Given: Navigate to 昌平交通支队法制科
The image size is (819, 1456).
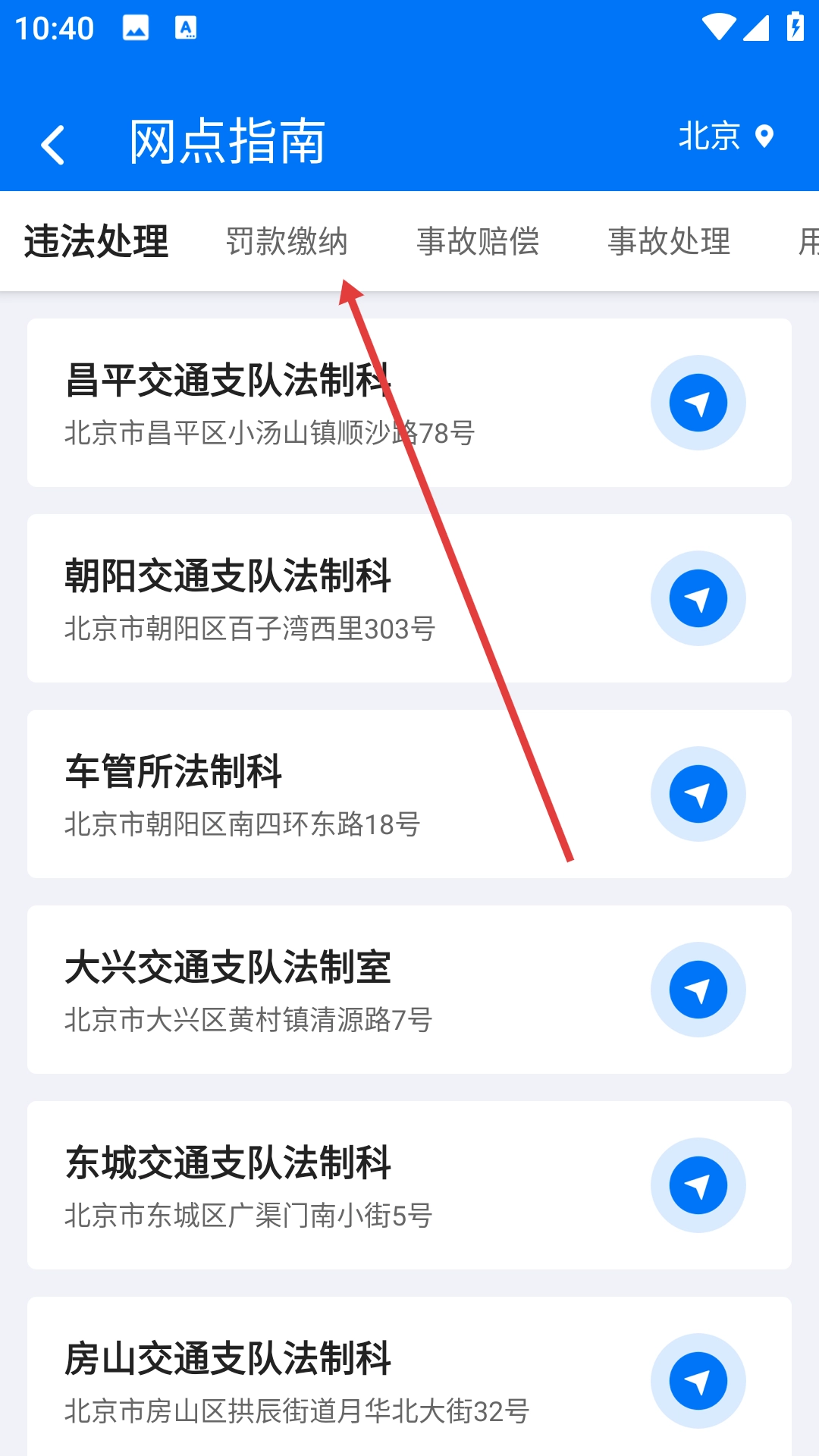Looking at the screenshot, I should point(698,403).
